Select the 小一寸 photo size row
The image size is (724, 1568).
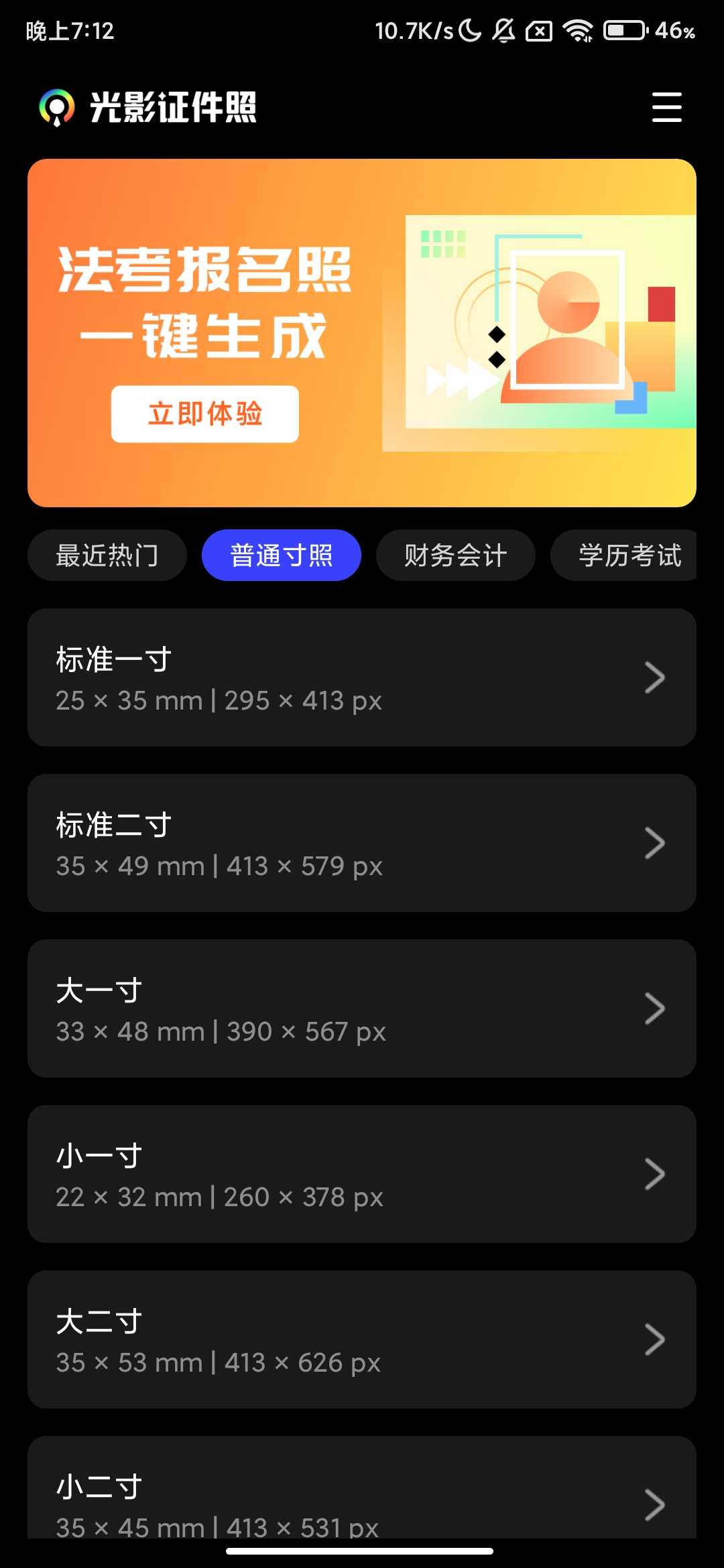(x=362, y=1174)
